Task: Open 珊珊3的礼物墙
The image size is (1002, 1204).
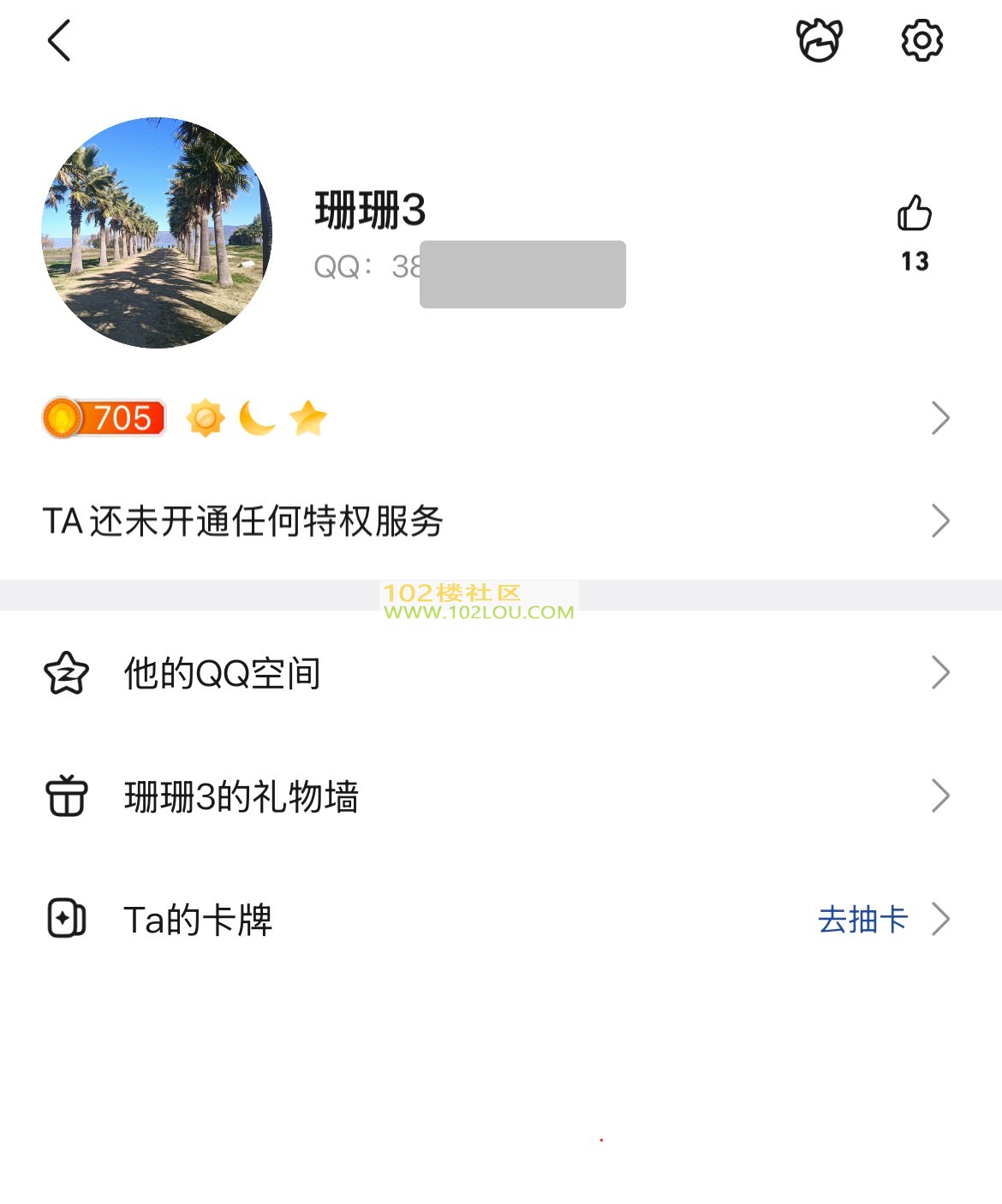Action: [497, 796]
